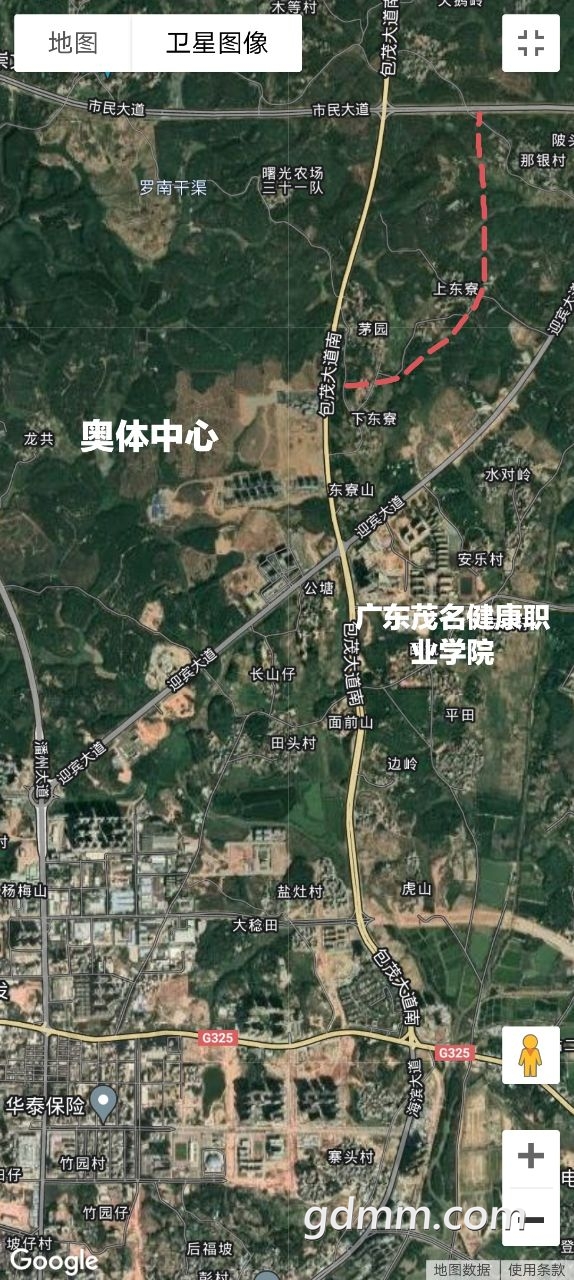This screenshot has width=574, height=1280.
Task: Activate the Street View pegman
Action: pos(531,1055)
